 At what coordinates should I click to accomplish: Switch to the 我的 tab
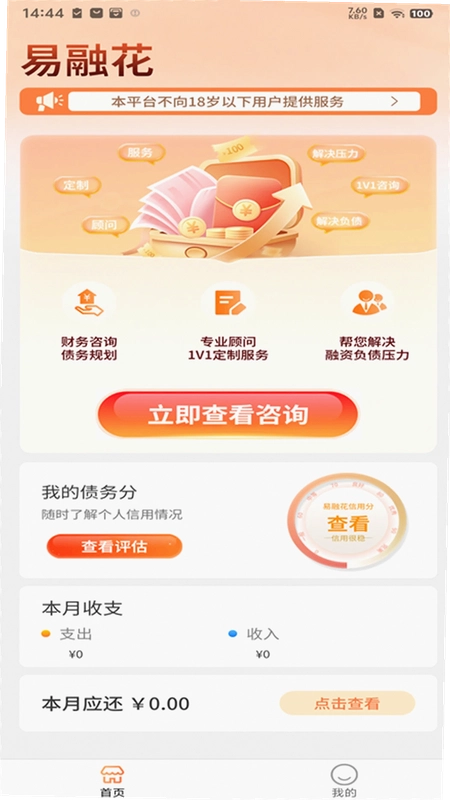point(344,781)
